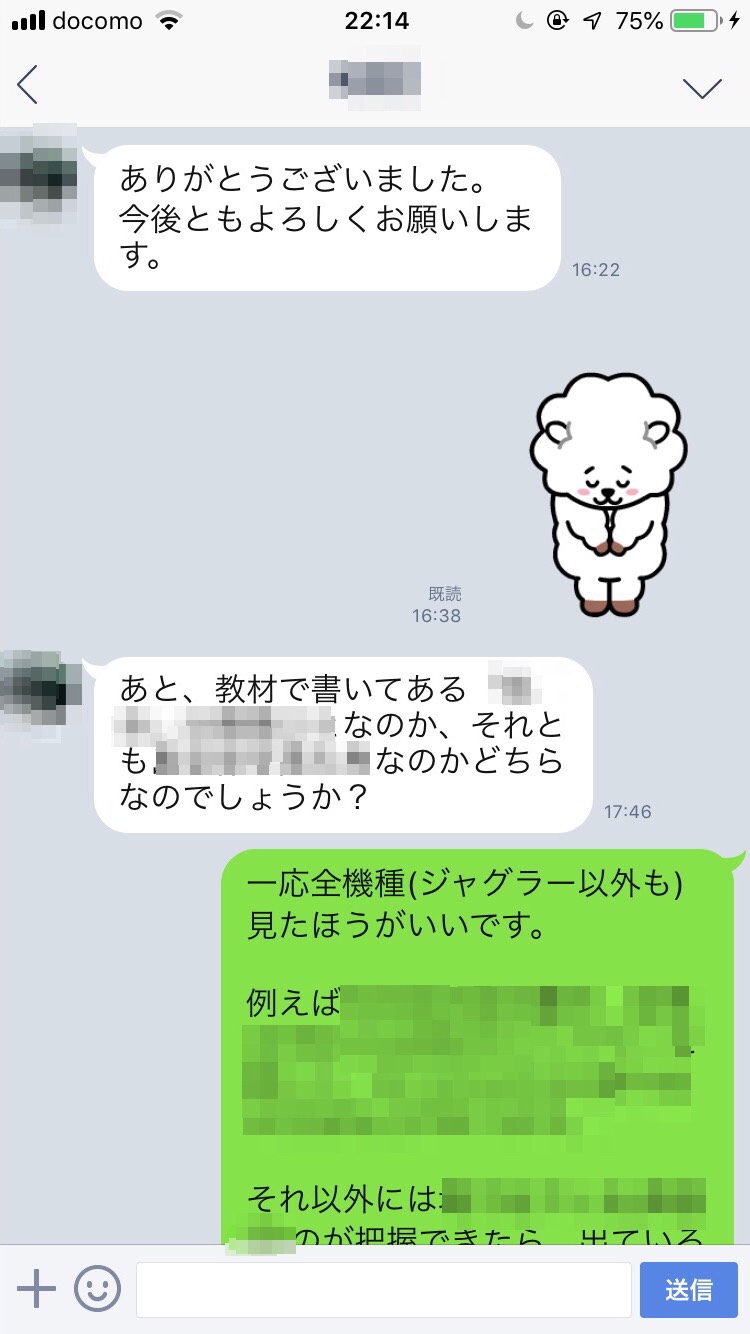View sender's profile picture beside ありがとうございました
Image resolution: width=750 pixels, height=1334 pixels.
[38, 176]
